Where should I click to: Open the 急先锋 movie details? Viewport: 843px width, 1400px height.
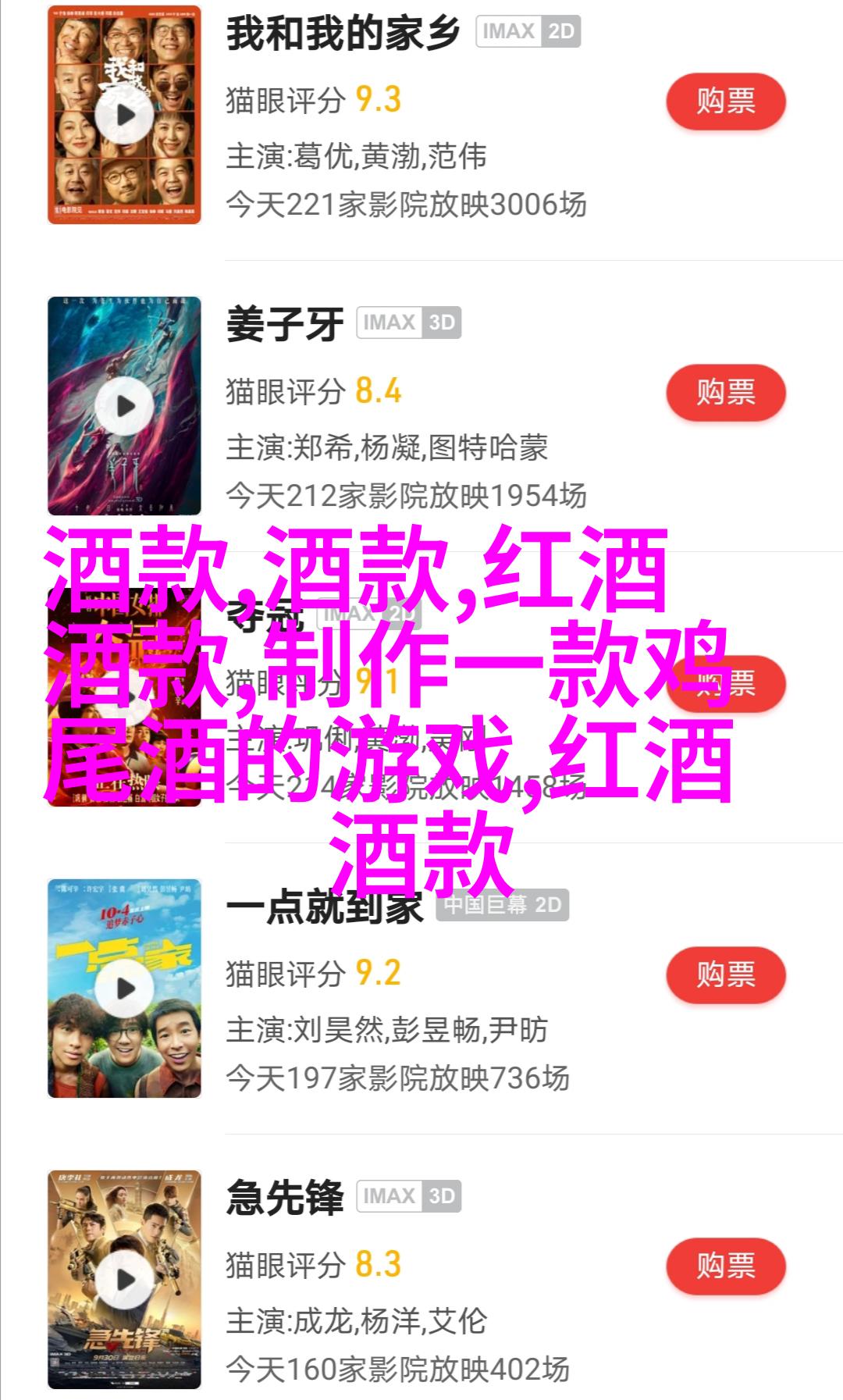click(x=285, y=1199)
